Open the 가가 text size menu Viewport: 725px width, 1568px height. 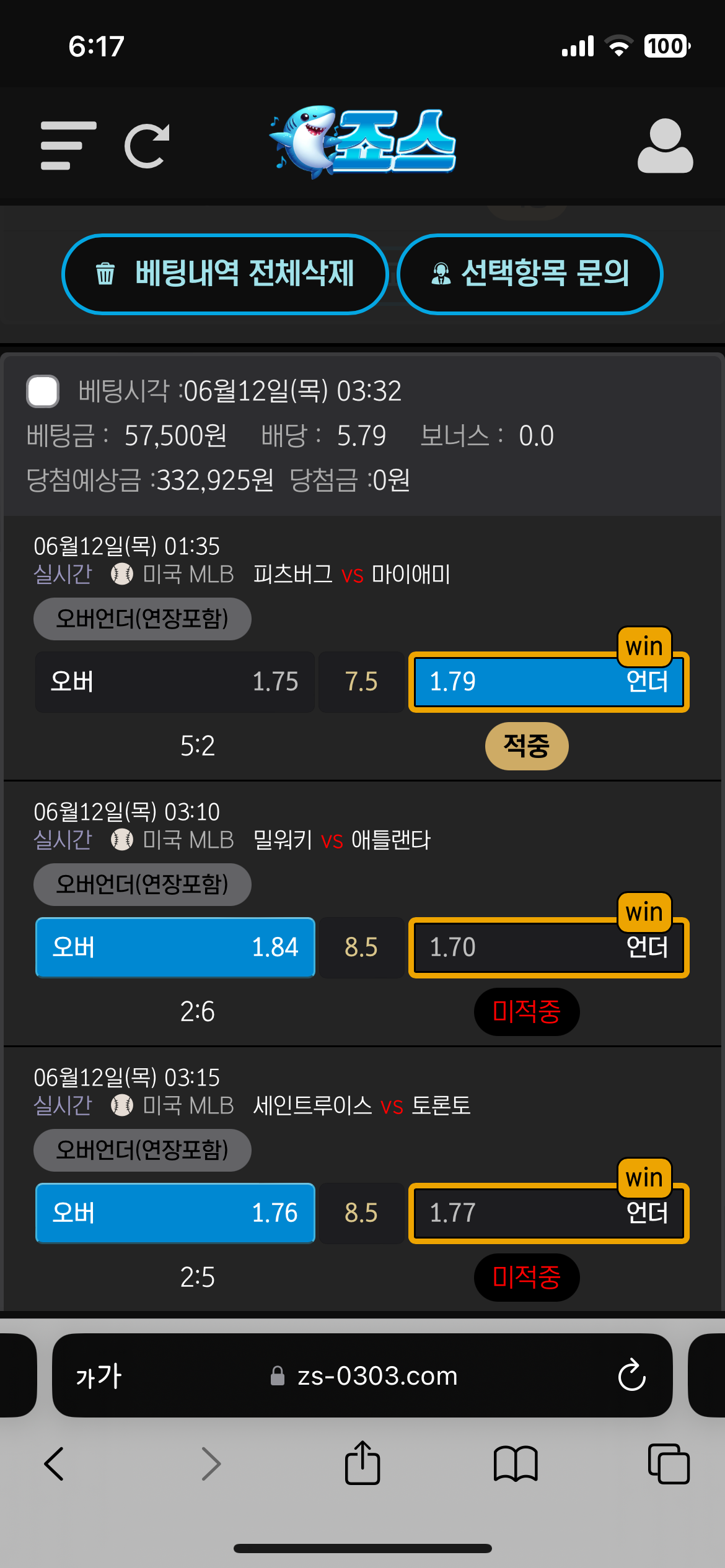coord(99,1375)
